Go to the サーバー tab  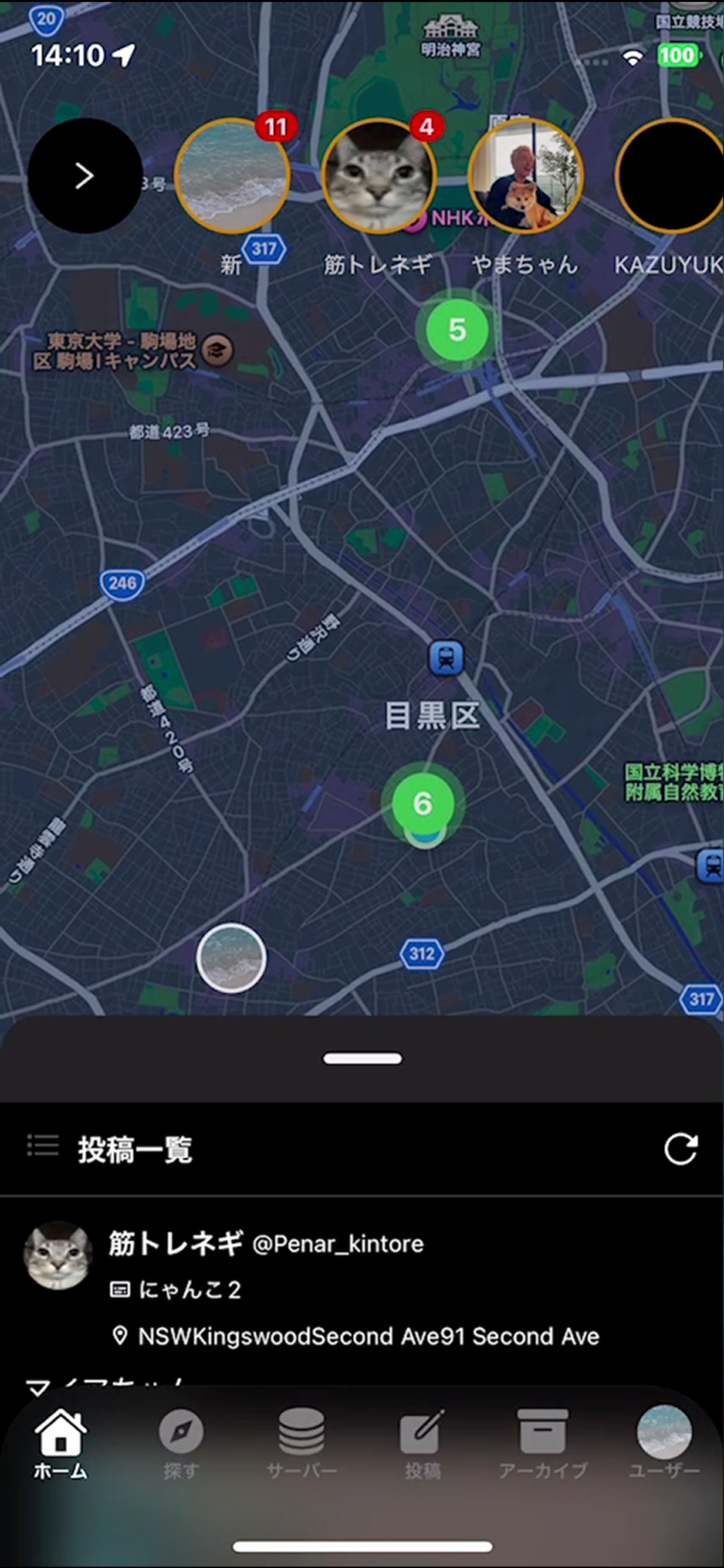tap(301, 1444)
